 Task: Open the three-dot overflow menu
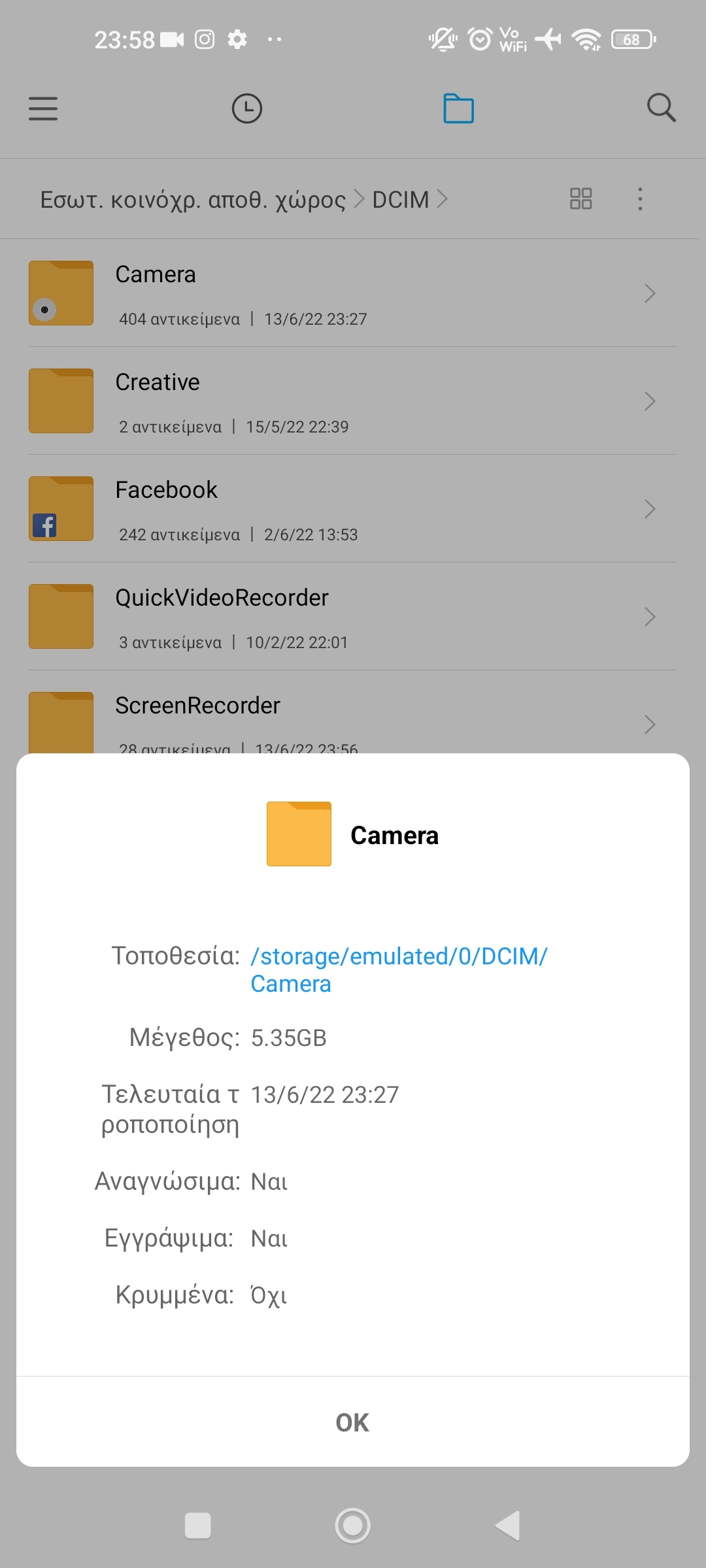point(640,199)
